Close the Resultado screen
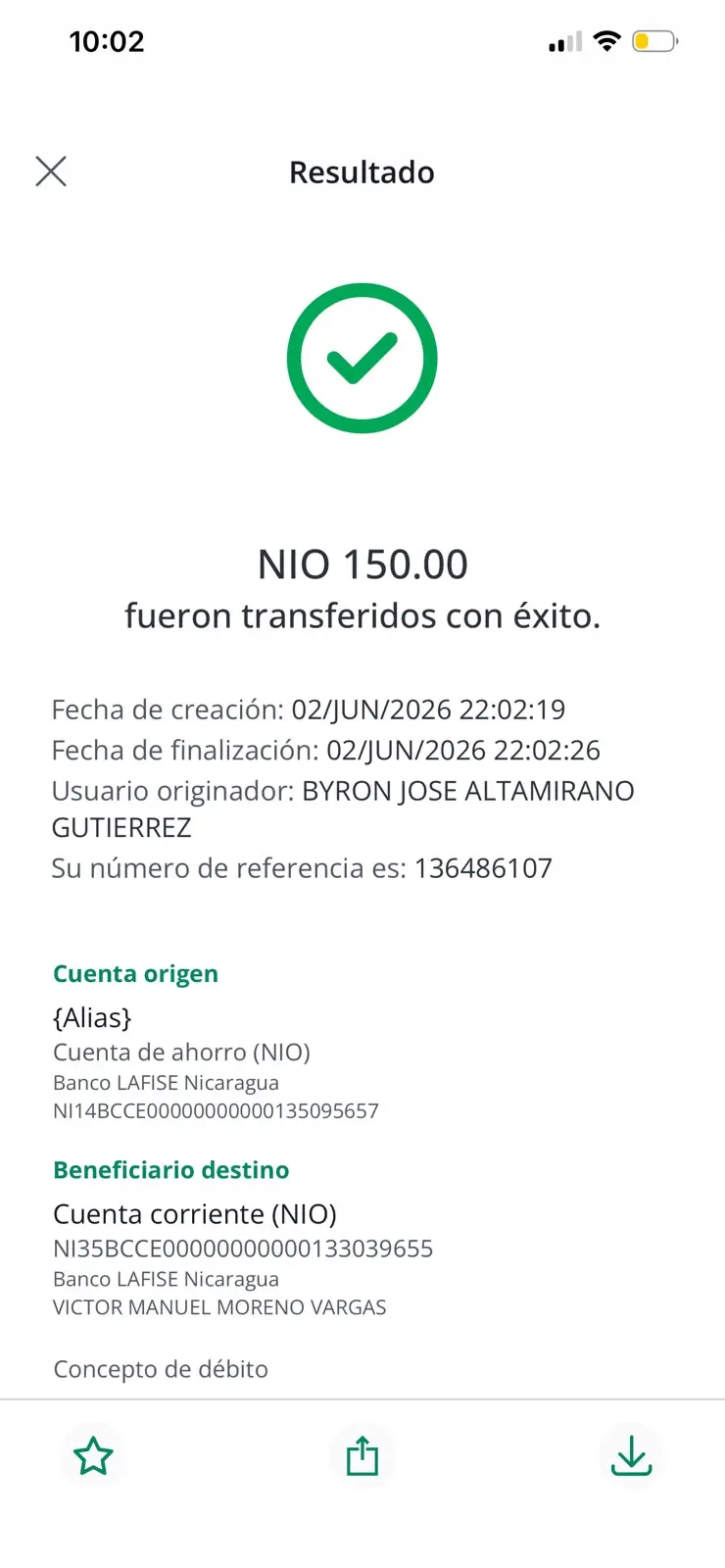 tap(51, 171)
